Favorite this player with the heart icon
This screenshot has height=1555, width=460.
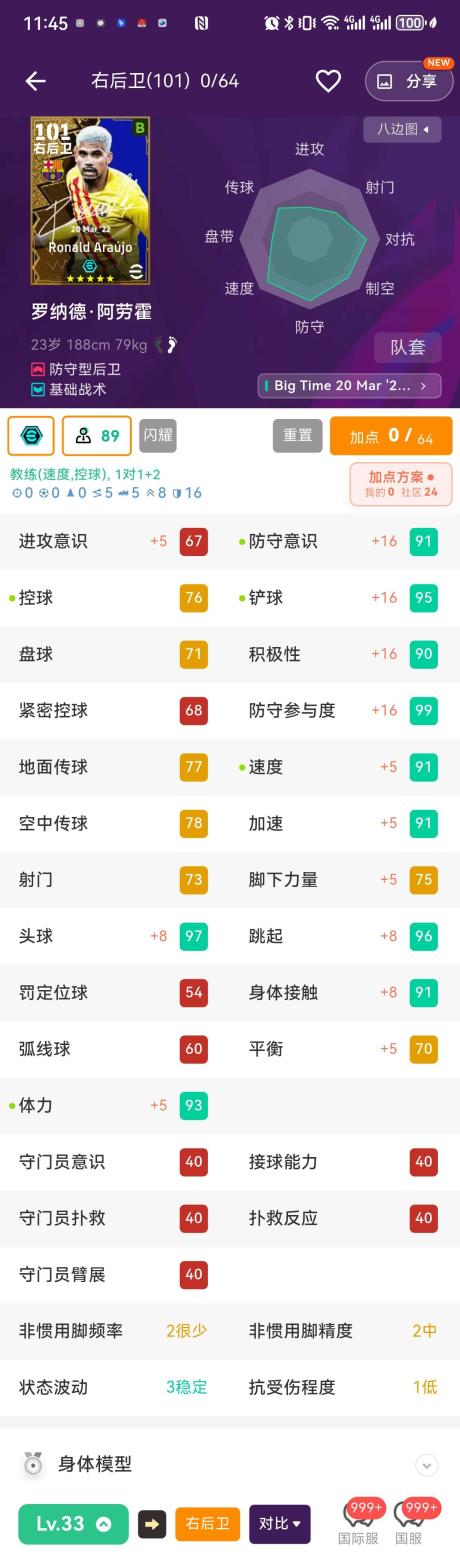(x=328, y=81)
